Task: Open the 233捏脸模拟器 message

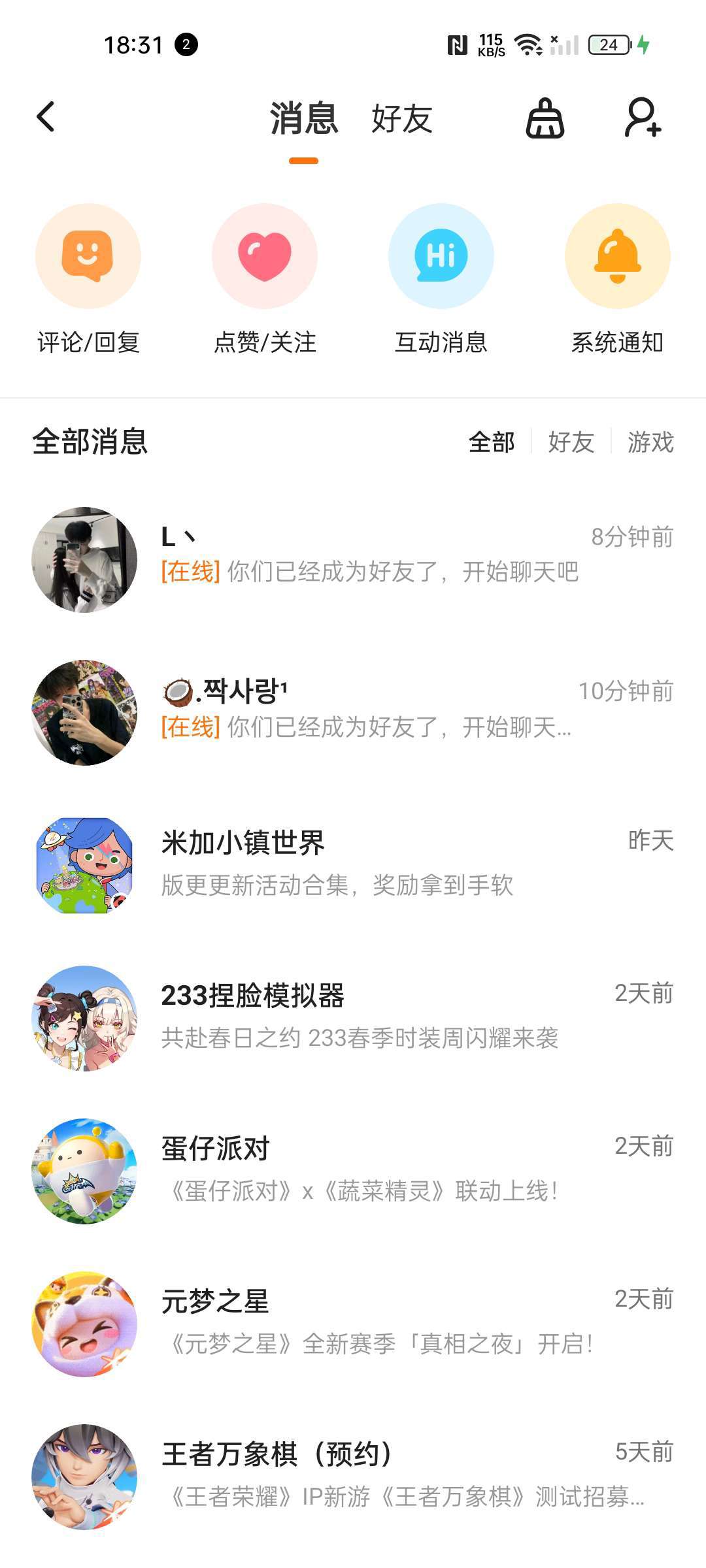Action: coord(353,1018)
